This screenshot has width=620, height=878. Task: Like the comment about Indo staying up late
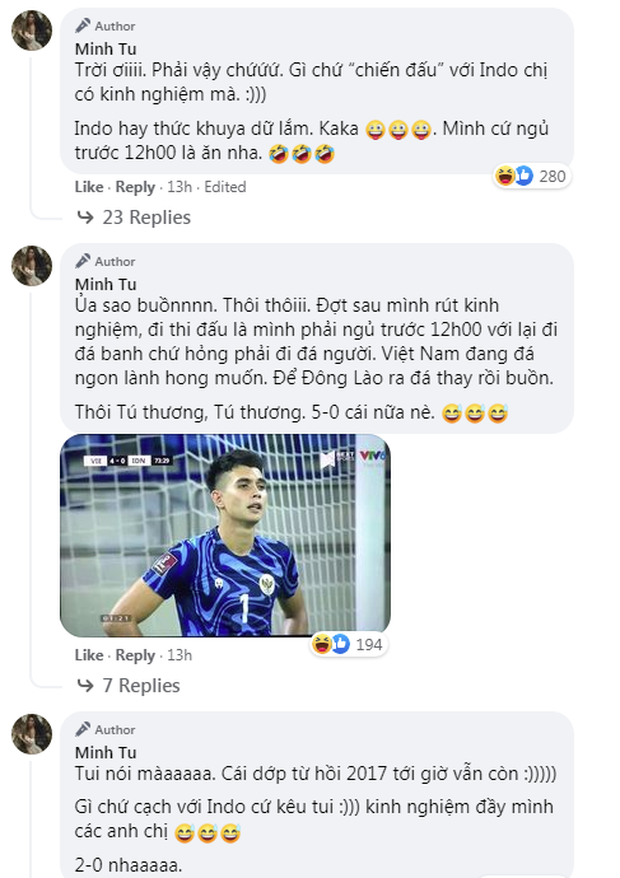[x=88, y=187]
